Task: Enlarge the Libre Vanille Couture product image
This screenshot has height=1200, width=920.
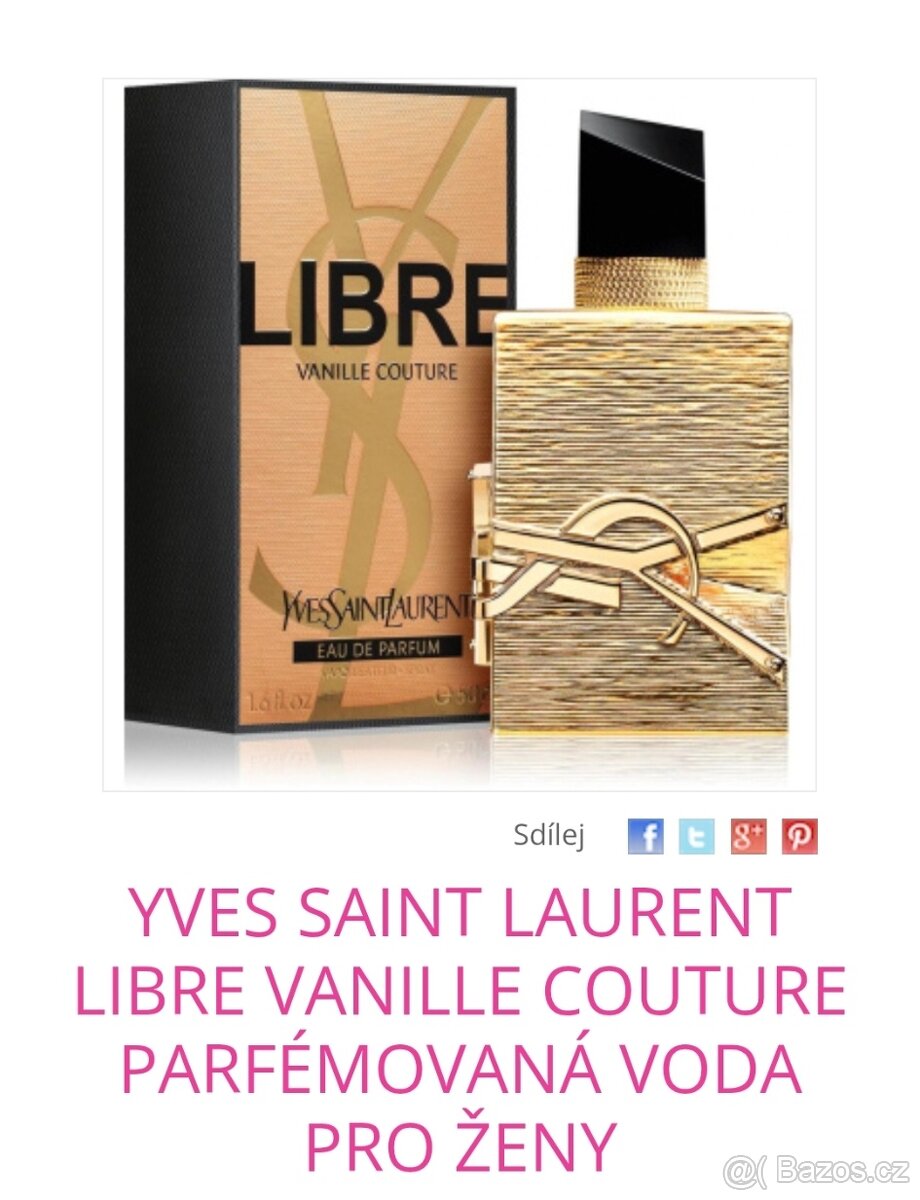Action: pos(459,435)
